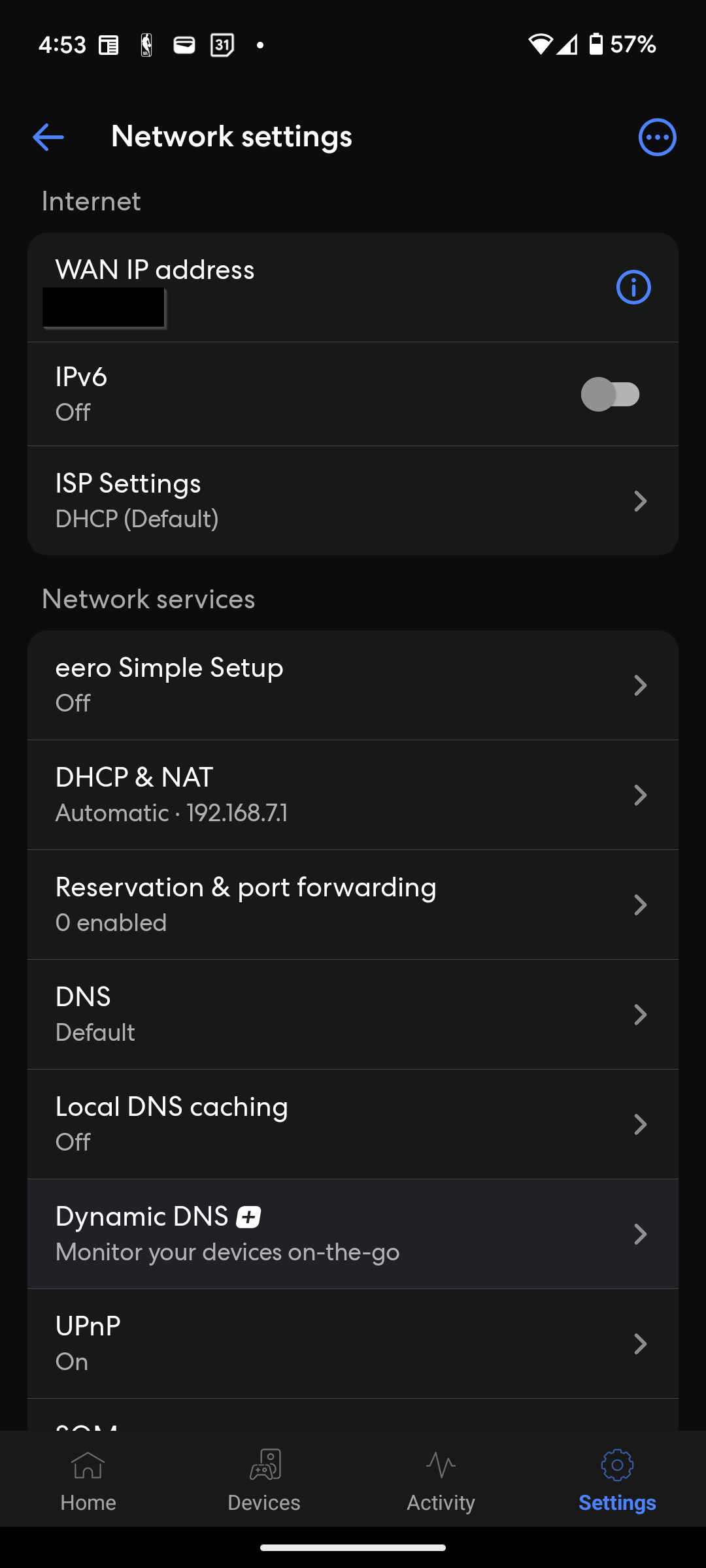The height and width of the screenshot is (1568, 706).
Task: Select the Settings tab
Action: pyautogui.click(x=617, y=1480)
